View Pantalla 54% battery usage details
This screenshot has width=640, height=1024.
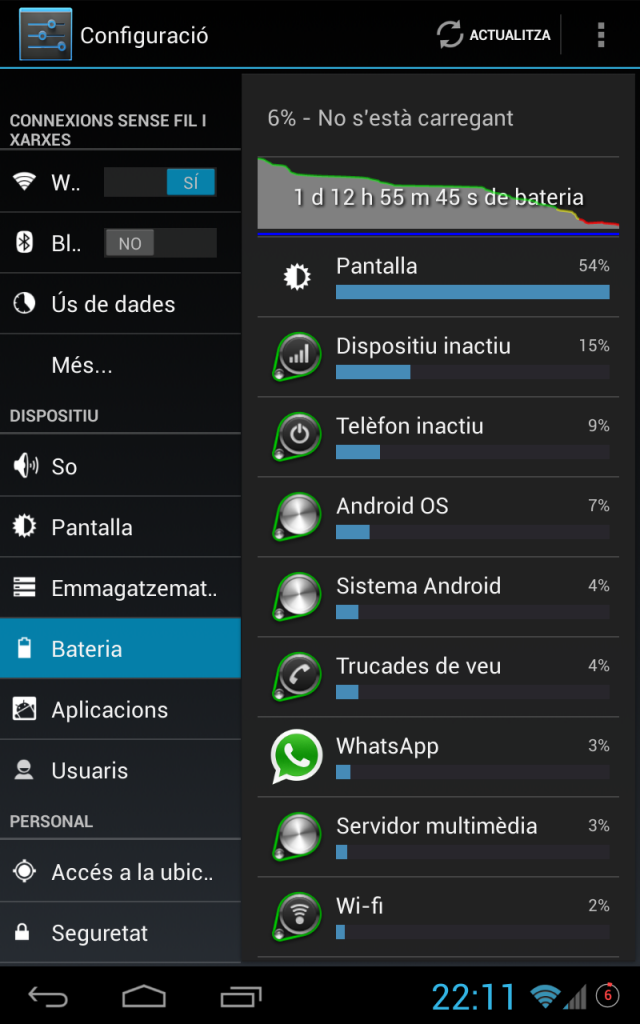pyautogui.click(x=438, y=277)
